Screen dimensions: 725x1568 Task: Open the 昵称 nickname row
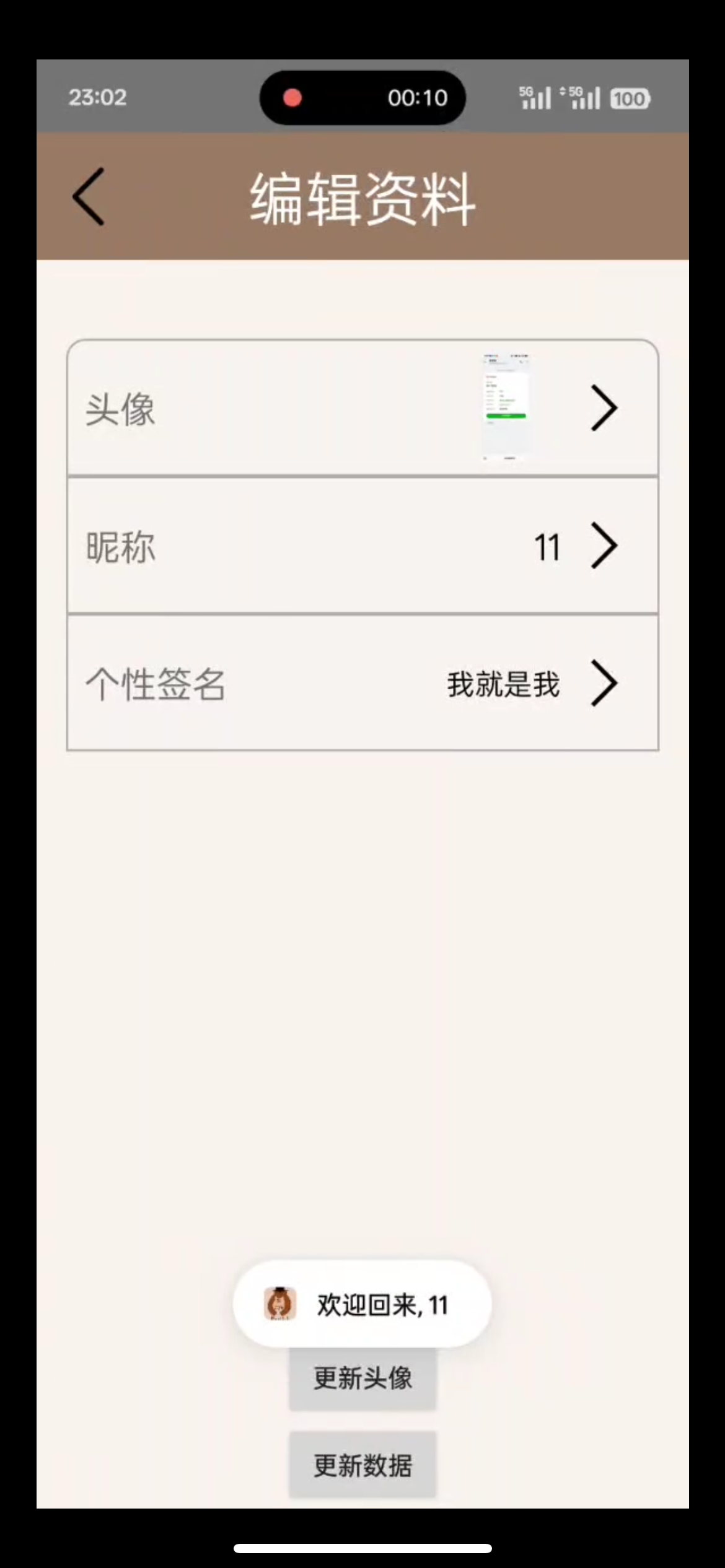click(362, 546)
